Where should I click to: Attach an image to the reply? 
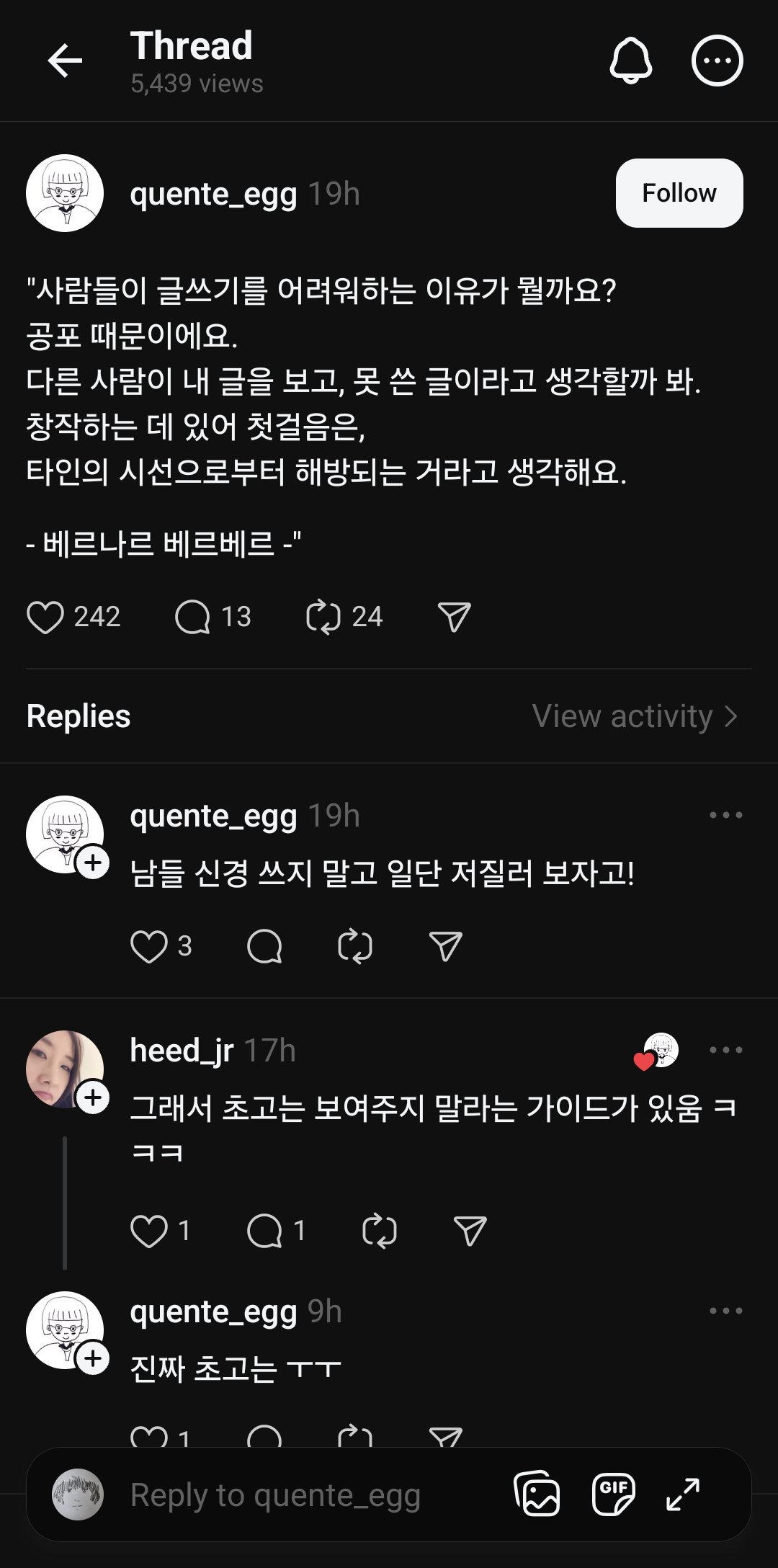[537, 1494]
